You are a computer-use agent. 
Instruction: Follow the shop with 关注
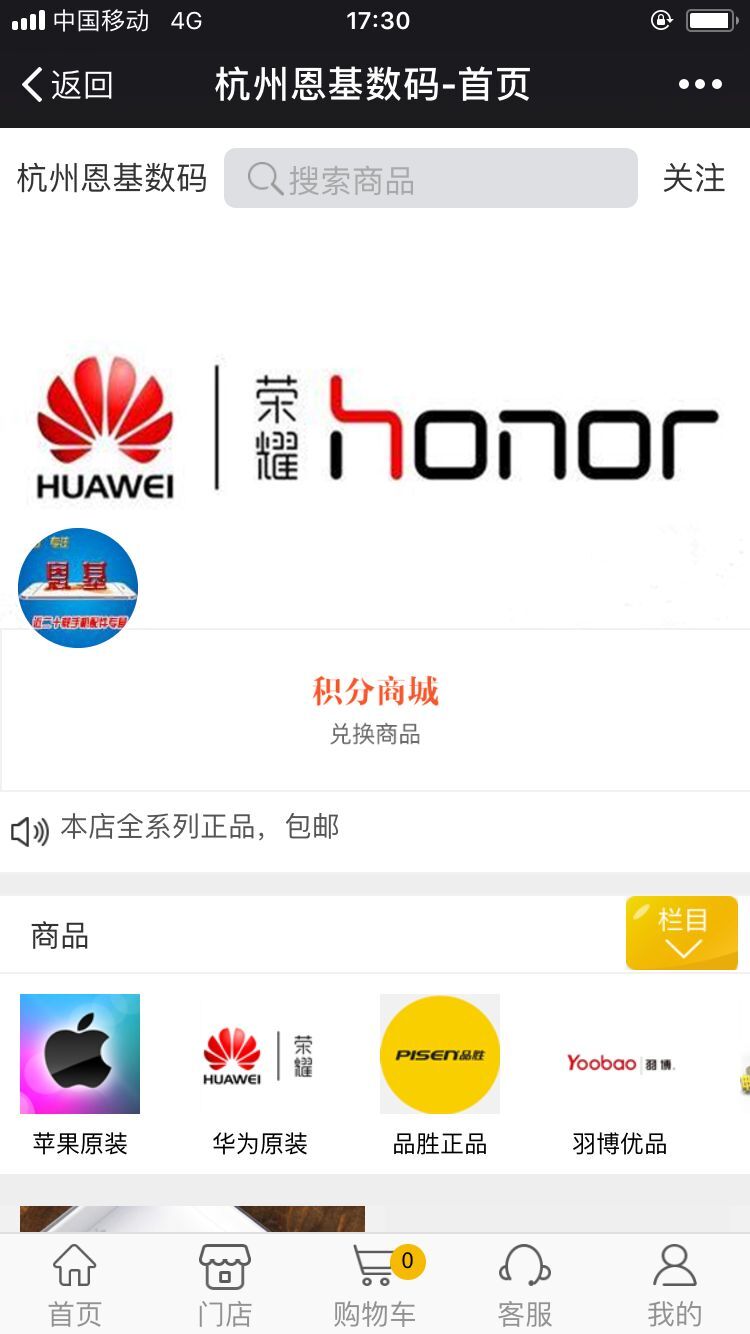[693, 179]
